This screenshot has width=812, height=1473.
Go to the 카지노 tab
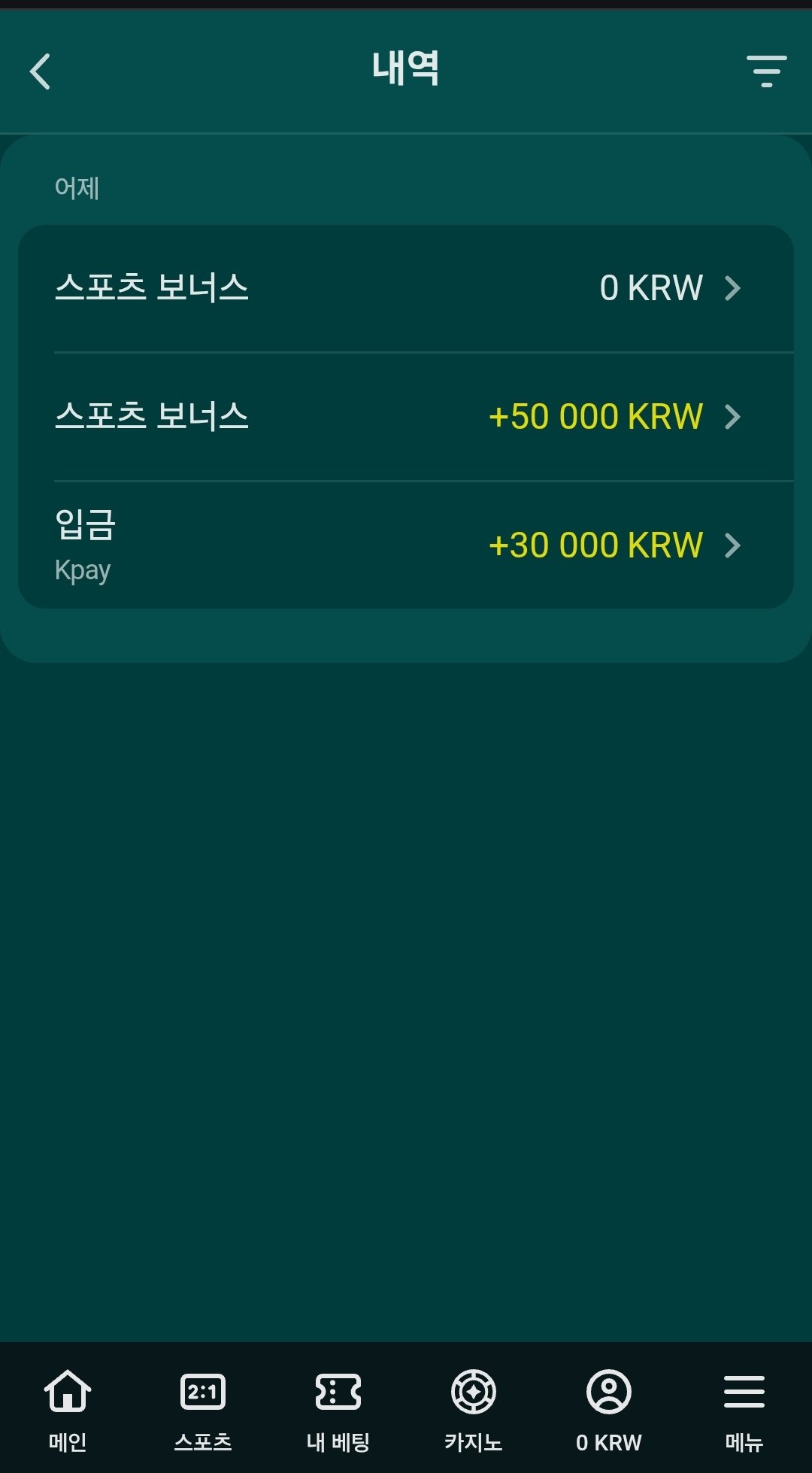(474, 1408)
